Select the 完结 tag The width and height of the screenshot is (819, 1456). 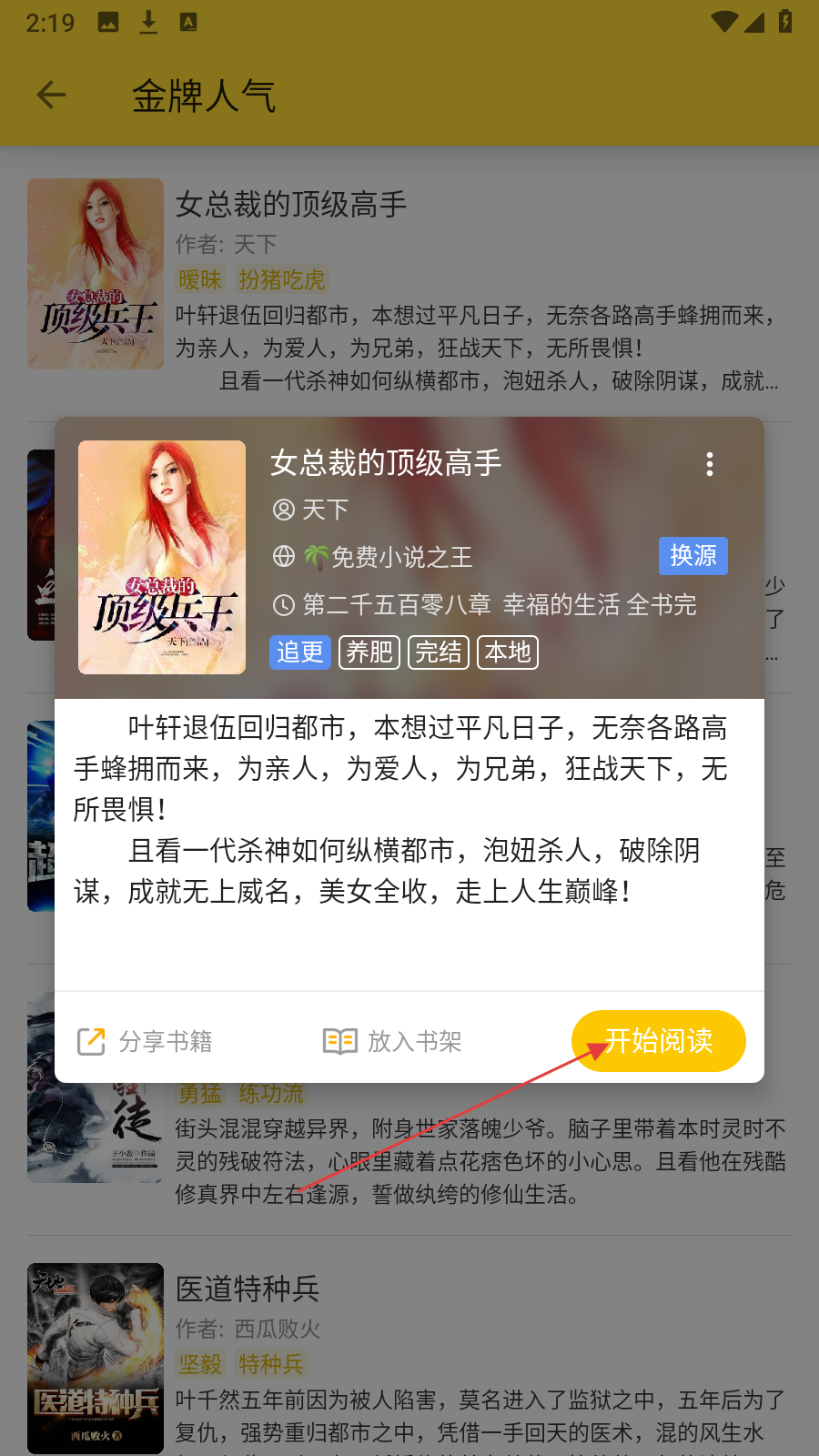(438, 652)
